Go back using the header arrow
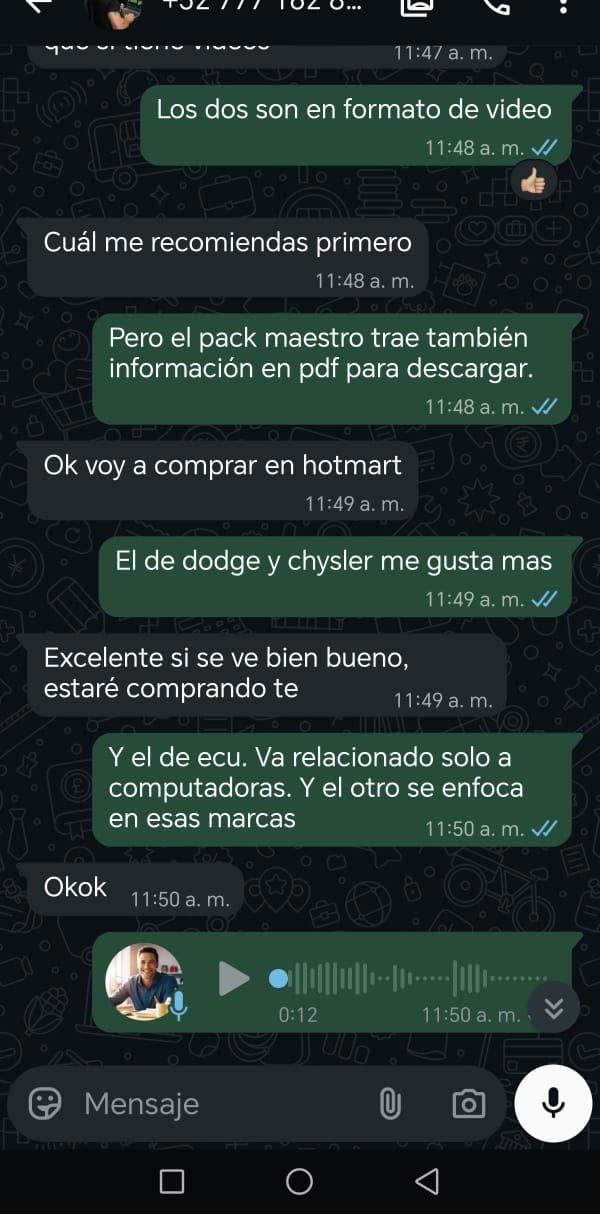The image size is (600, 1214). 38,6
